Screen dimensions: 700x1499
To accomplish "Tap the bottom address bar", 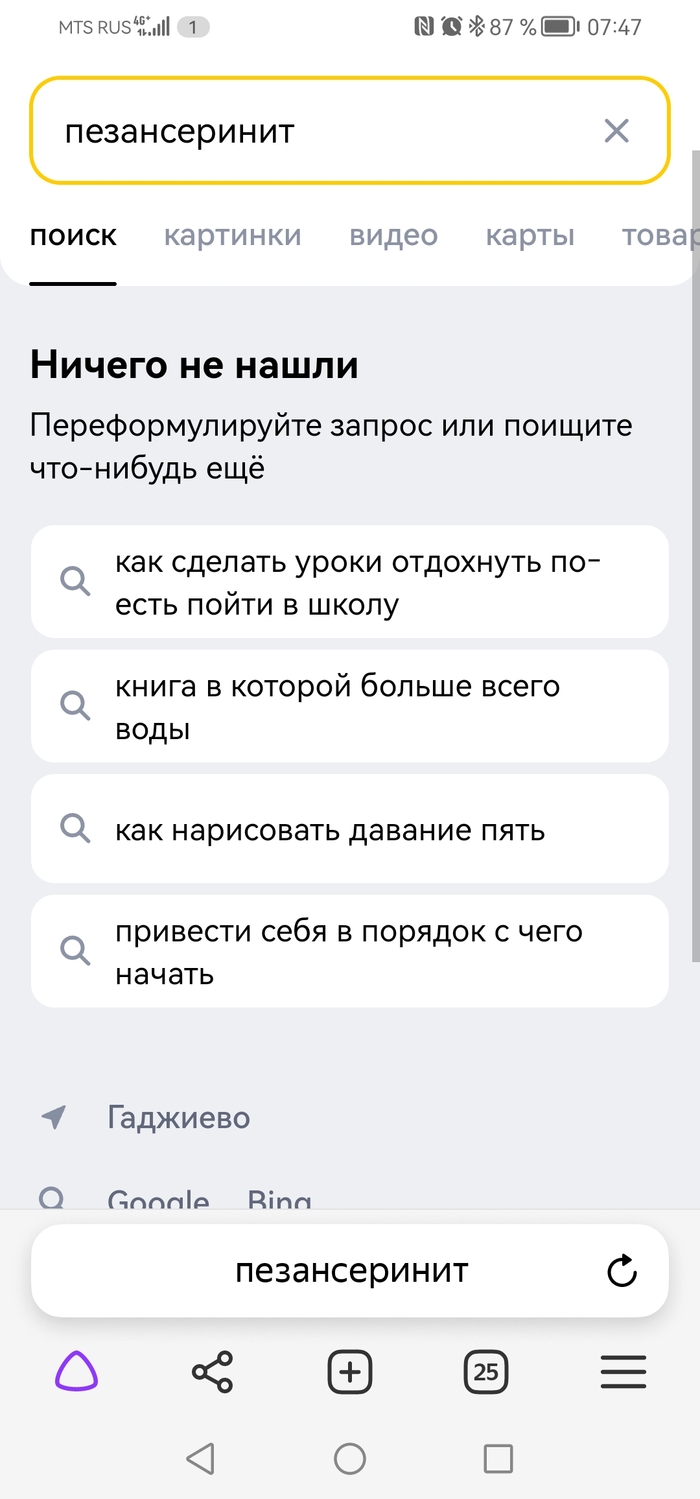I will (x=350, y=1271).
